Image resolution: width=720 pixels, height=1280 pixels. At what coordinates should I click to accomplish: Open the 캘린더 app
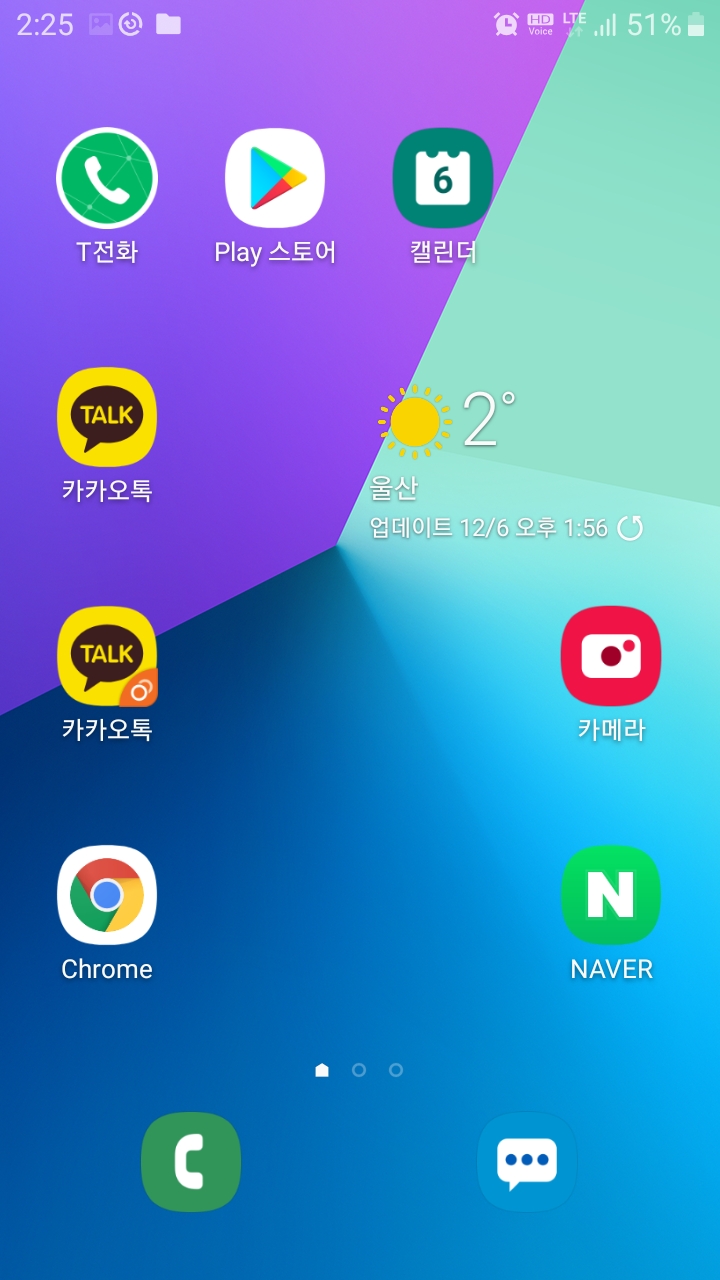point(442,180)
